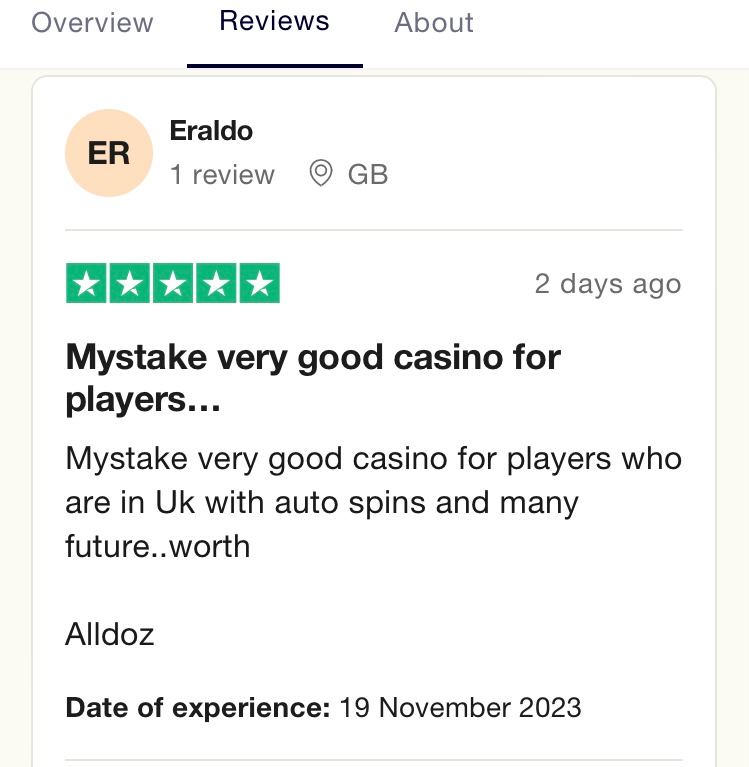The image size is (749, 767).
Task: Open the About tab
Action: 433,22
